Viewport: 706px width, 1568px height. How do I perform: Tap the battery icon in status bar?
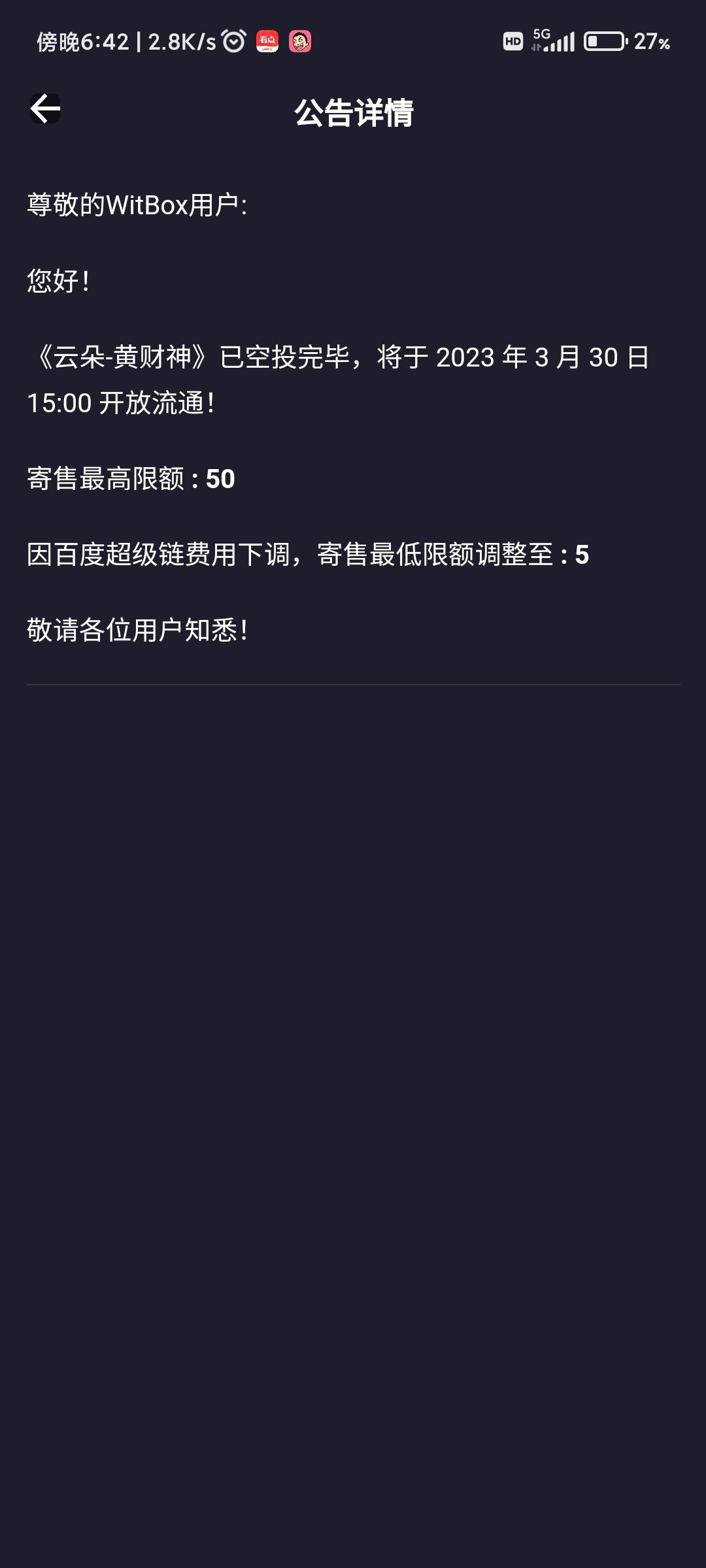coord(605,41)
